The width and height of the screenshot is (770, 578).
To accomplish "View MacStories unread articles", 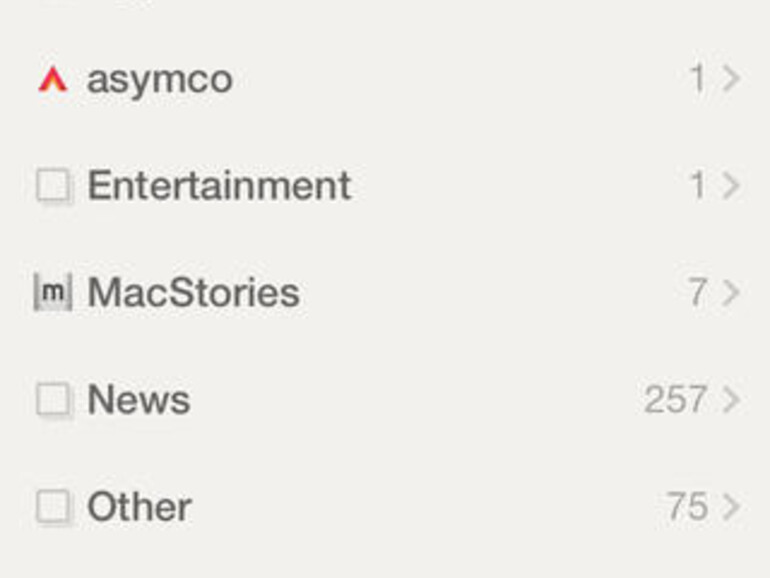I will [193, 293].
